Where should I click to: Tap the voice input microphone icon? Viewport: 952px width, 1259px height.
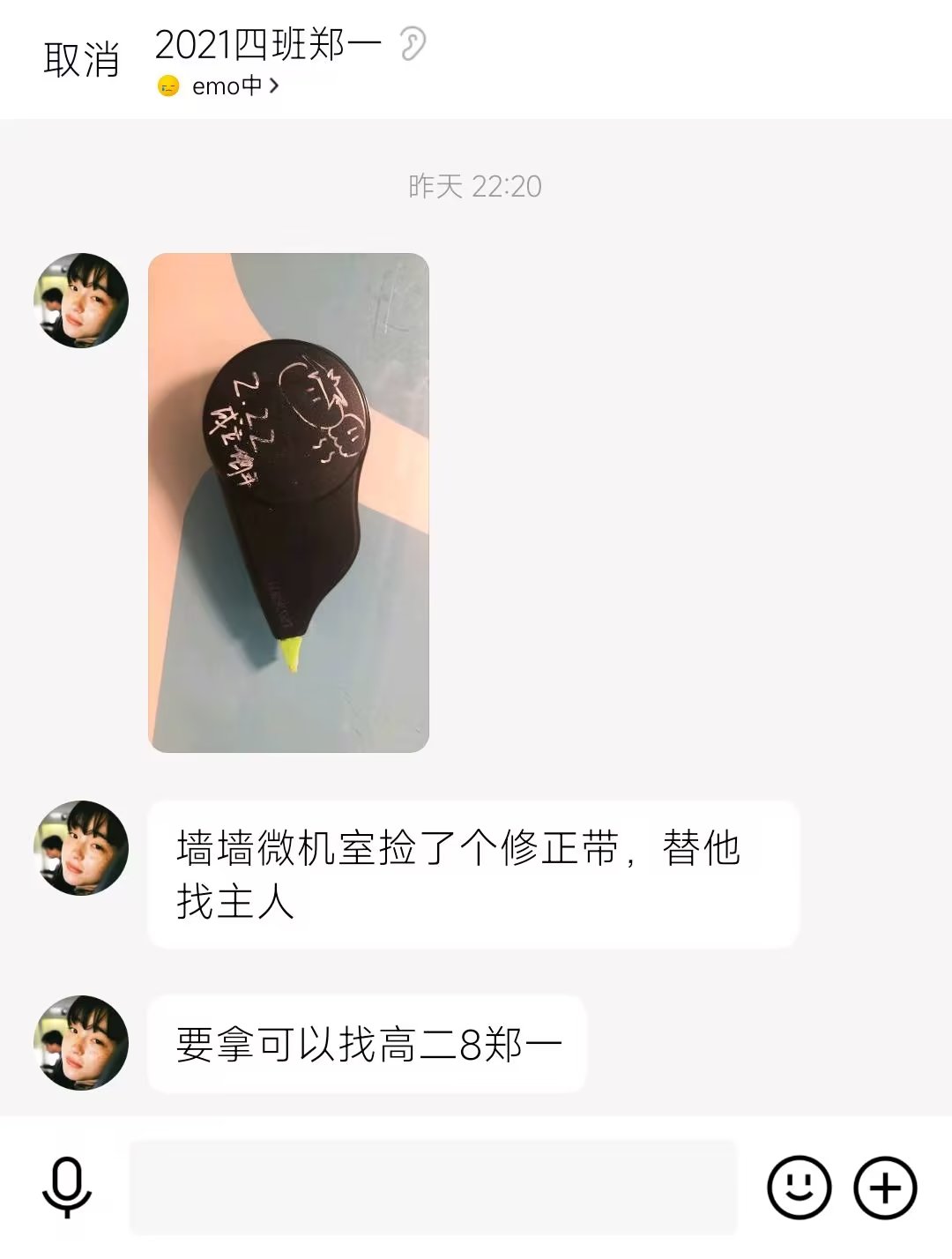[67, 1187]
